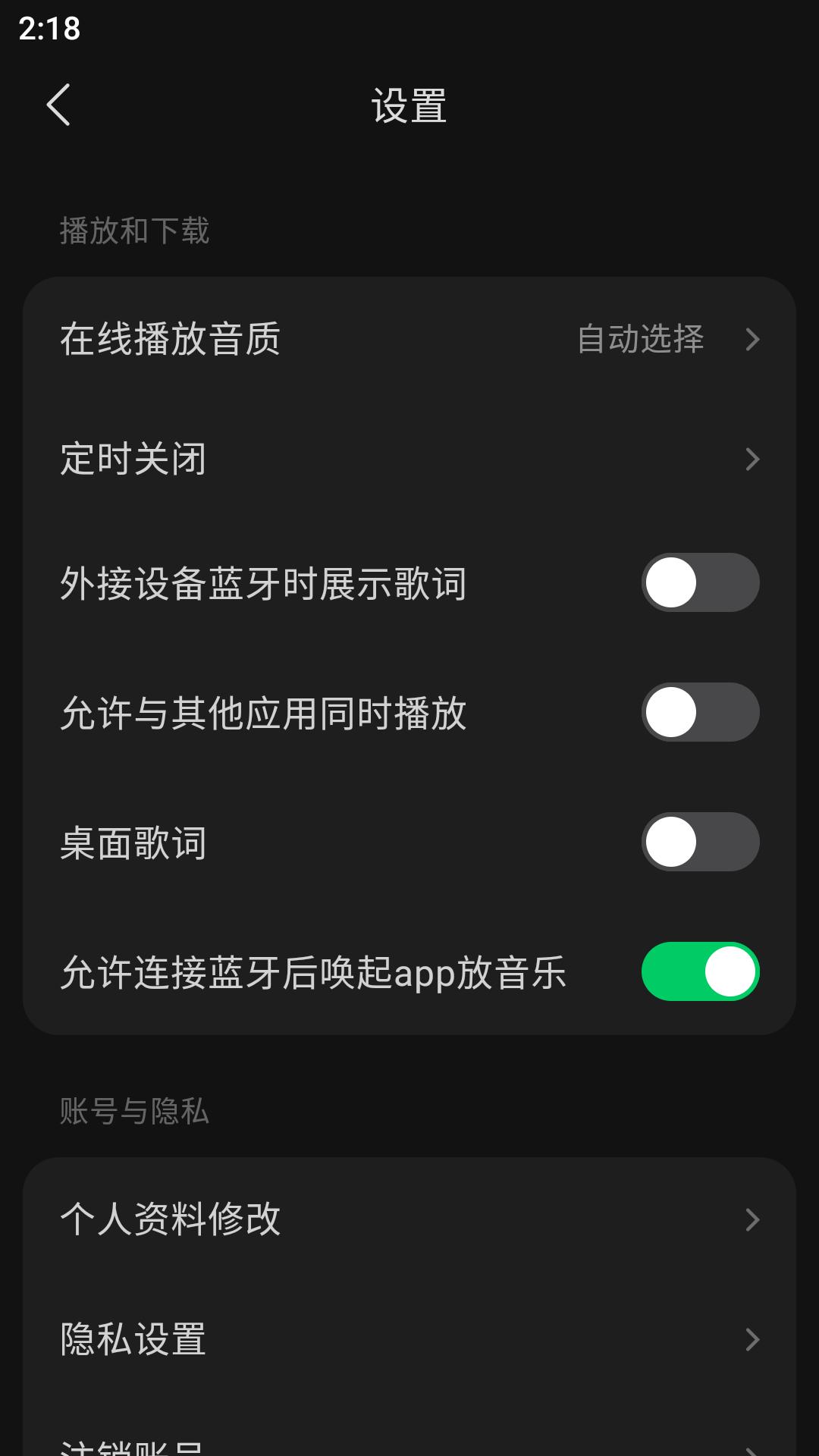
Task: Enable 外接设备蓝牙时展示歌词
Action: 698,582
